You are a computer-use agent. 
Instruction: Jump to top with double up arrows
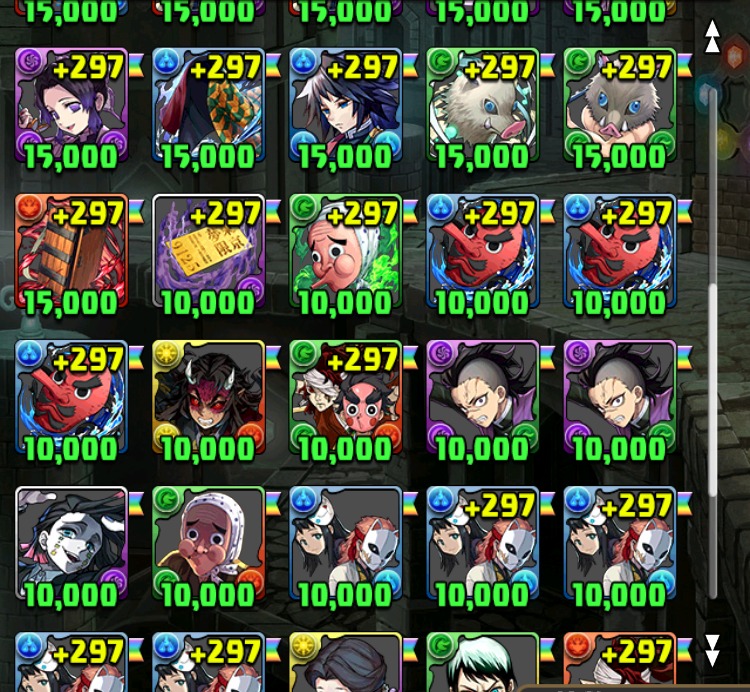tap(712, 37)
